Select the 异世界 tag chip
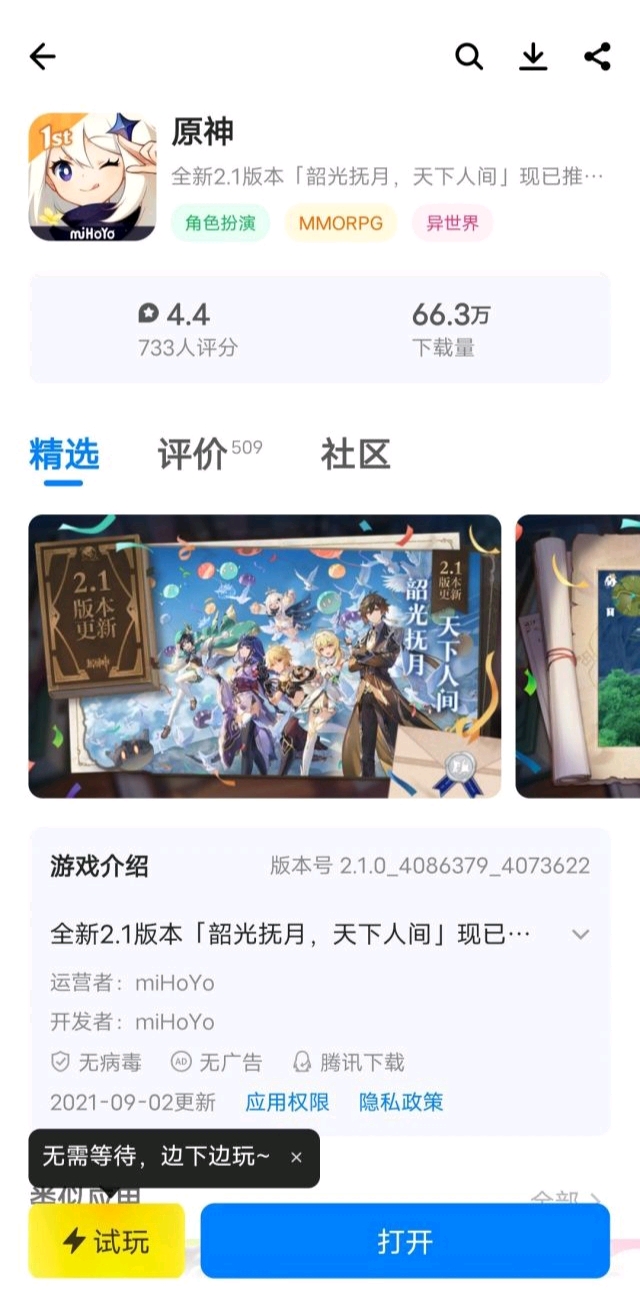 452,223
